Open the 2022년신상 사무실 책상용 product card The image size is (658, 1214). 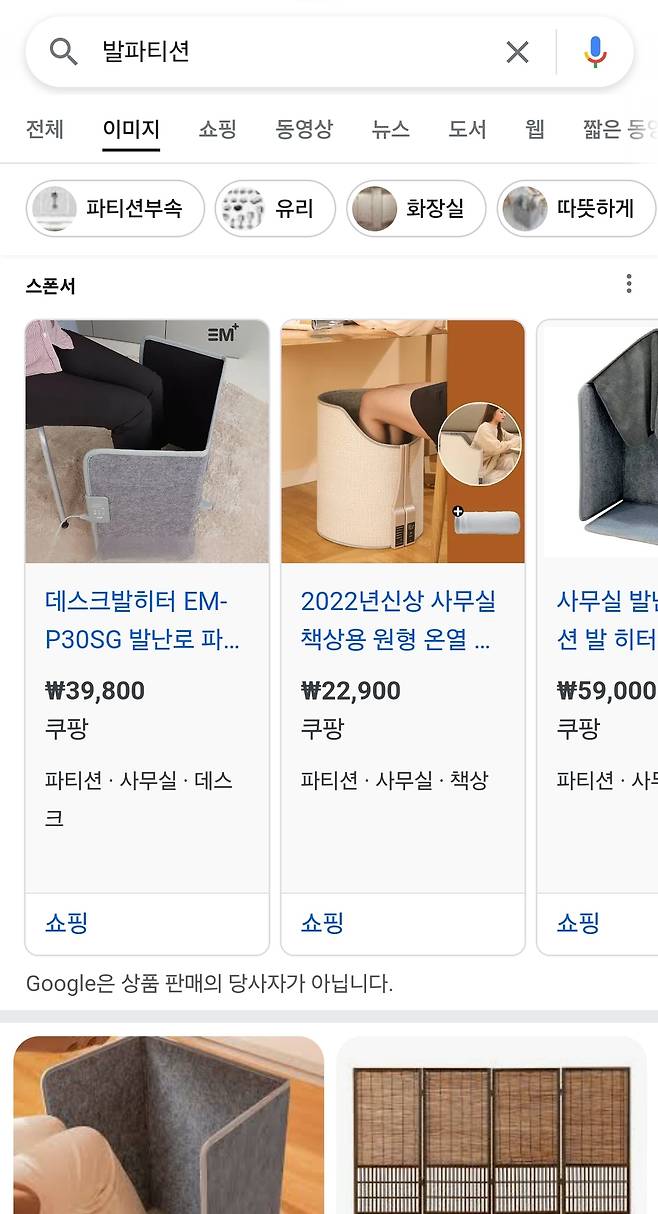point(402,619)
